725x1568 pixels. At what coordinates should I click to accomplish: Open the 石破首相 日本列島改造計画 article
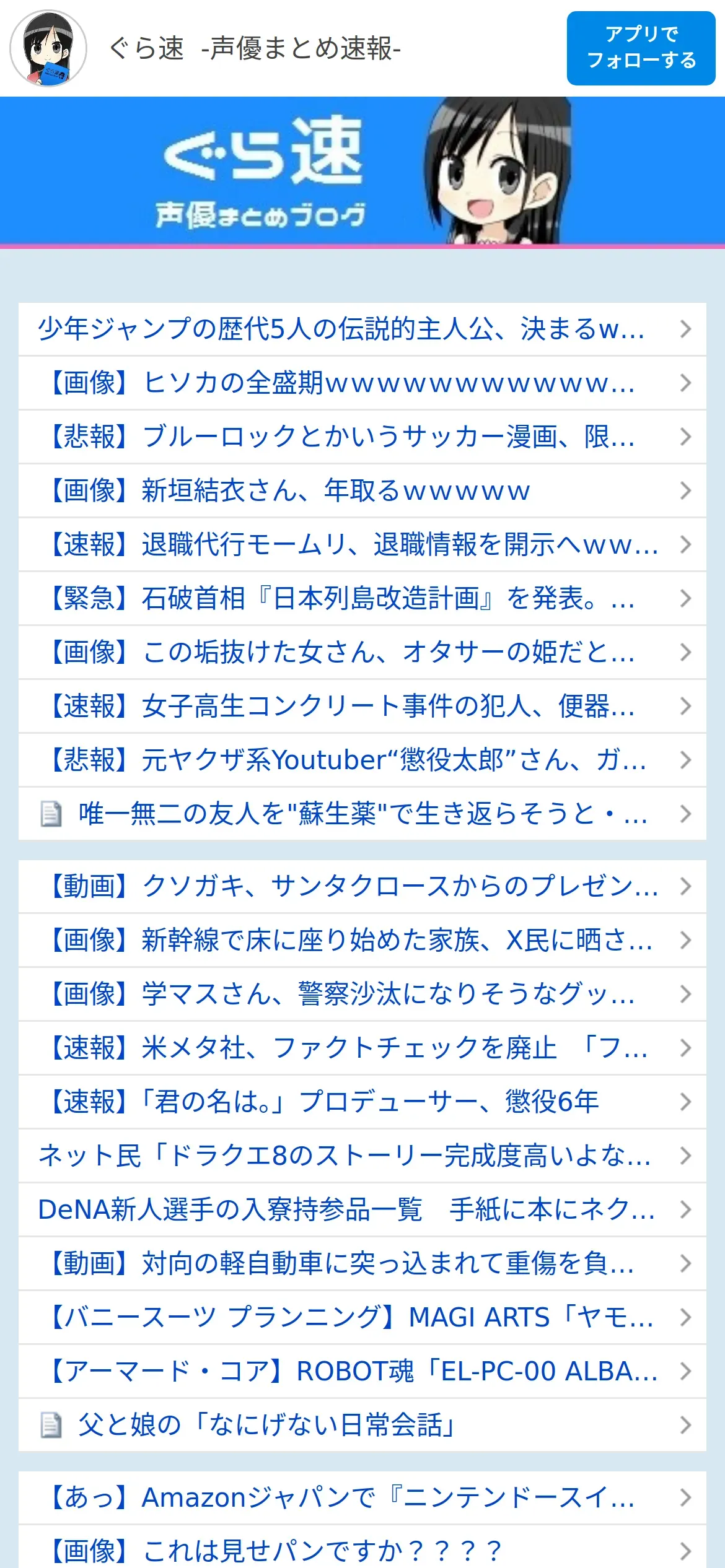pos(341,598)
